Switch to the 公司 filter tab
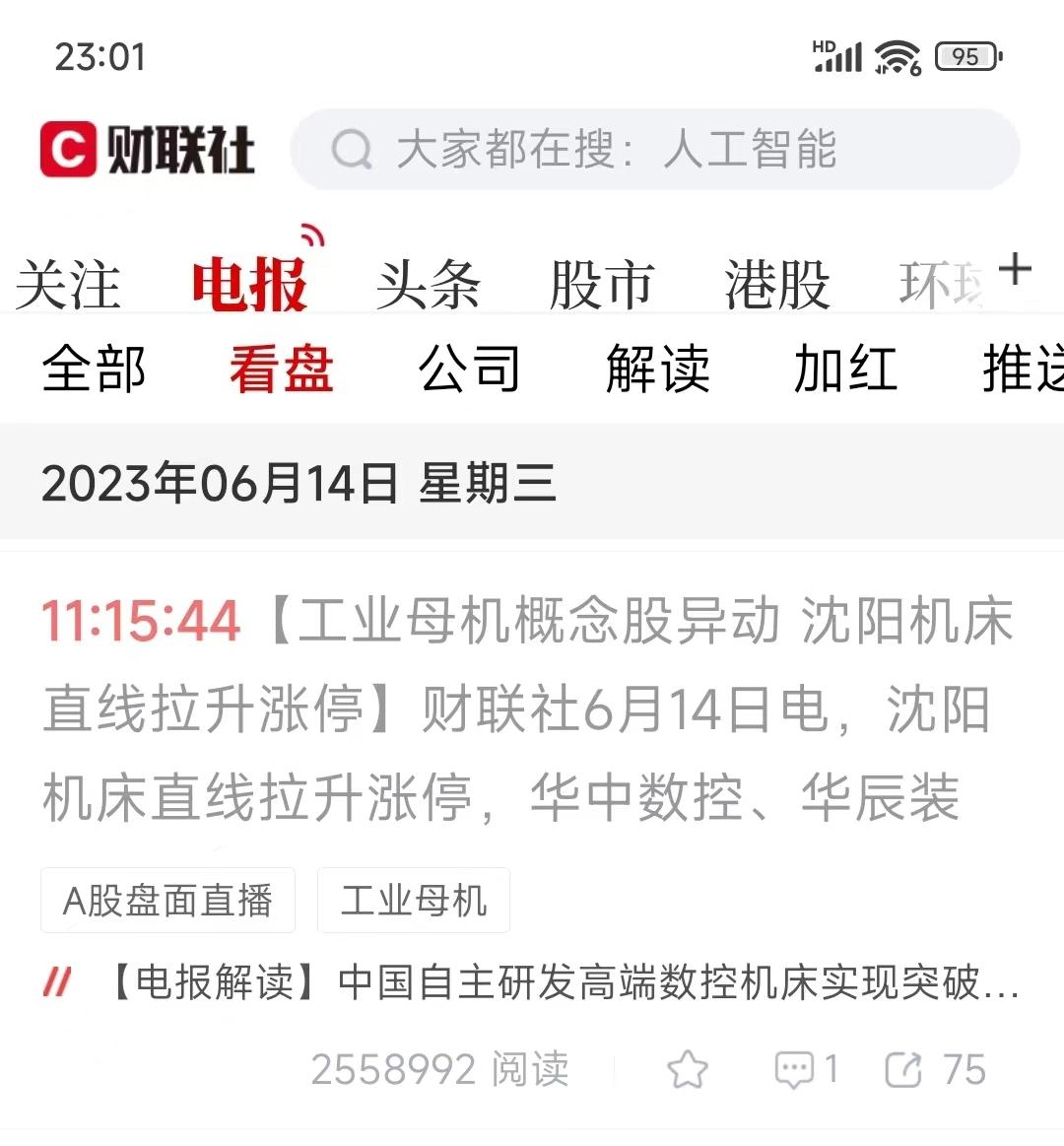 (469, 370)
